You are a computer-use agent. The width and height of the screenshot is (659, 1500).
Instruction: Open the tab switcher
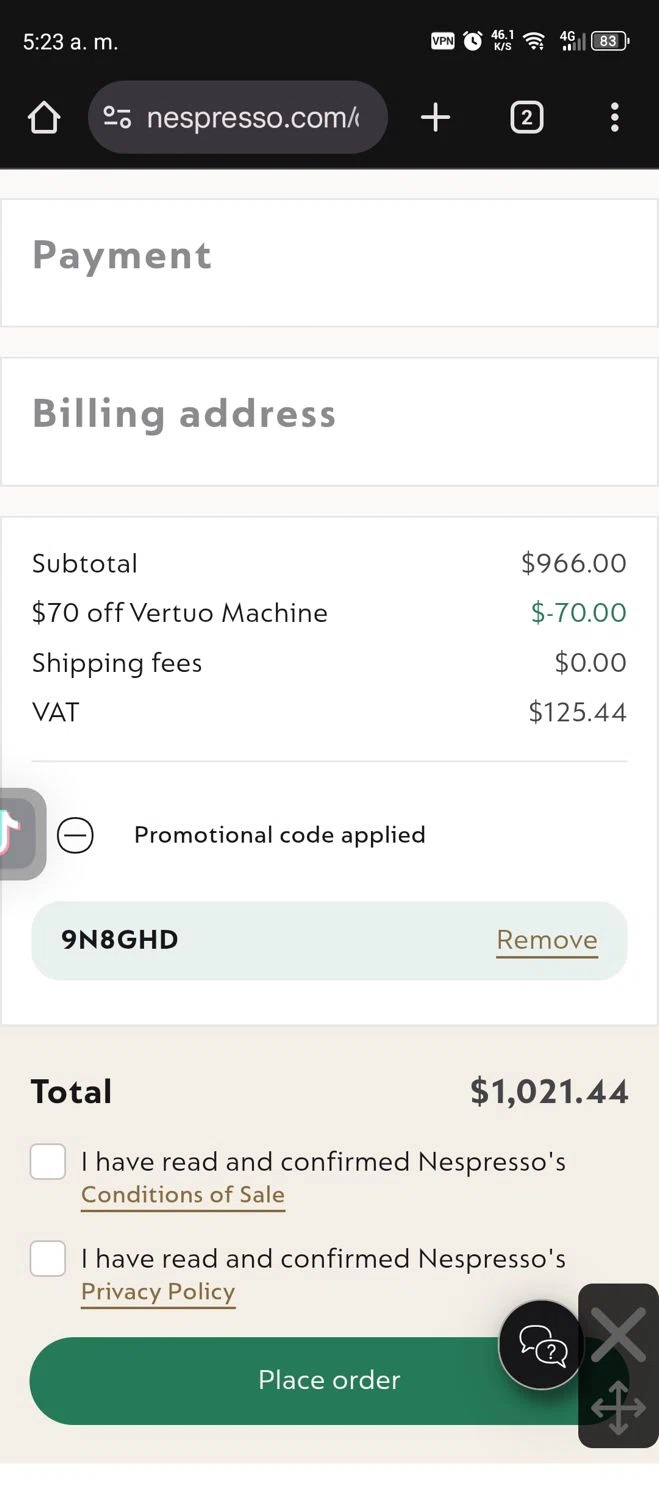(x=526, y=118)
